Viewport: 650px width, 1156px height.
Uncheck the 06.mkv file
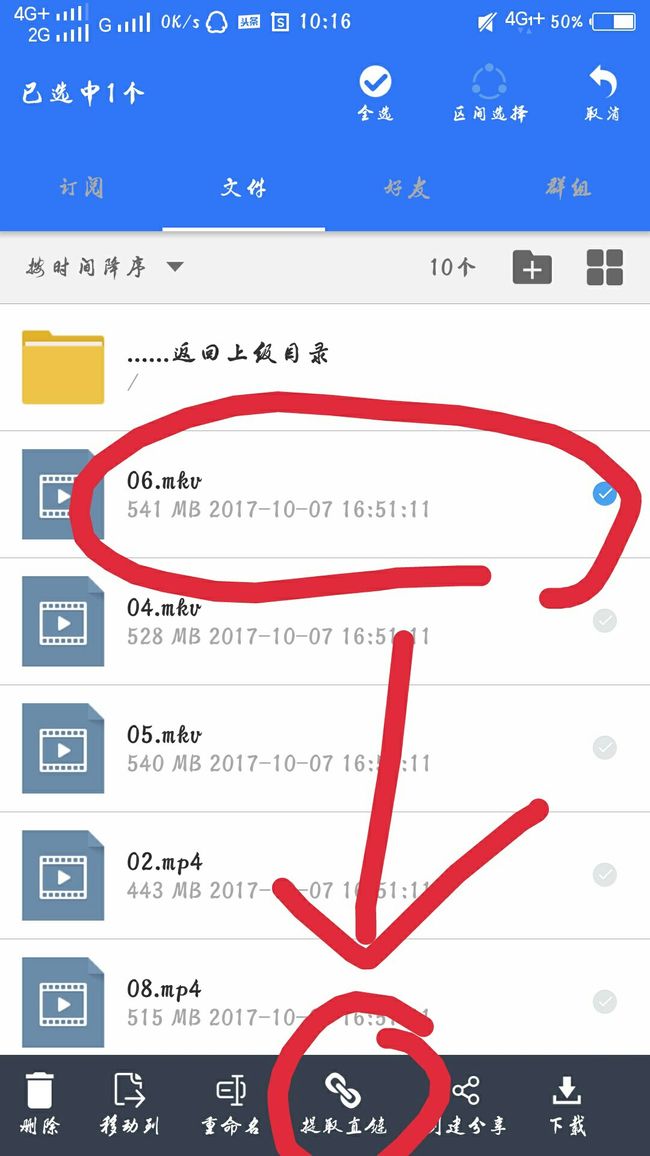pos(604,494)
